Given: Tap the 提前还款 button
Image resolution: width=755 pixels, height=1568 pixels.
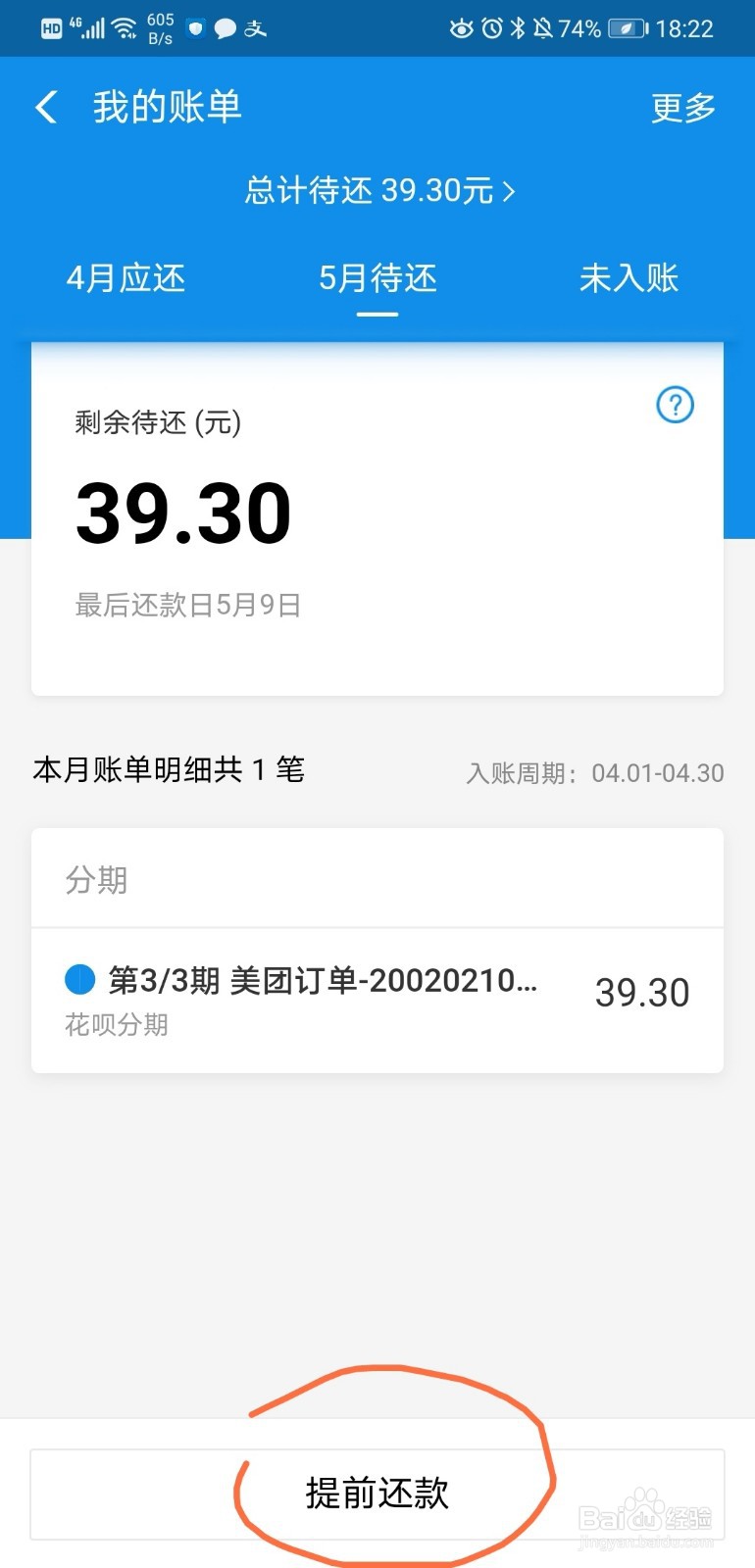Looking at the screenshot, I should click(377, 1494).
